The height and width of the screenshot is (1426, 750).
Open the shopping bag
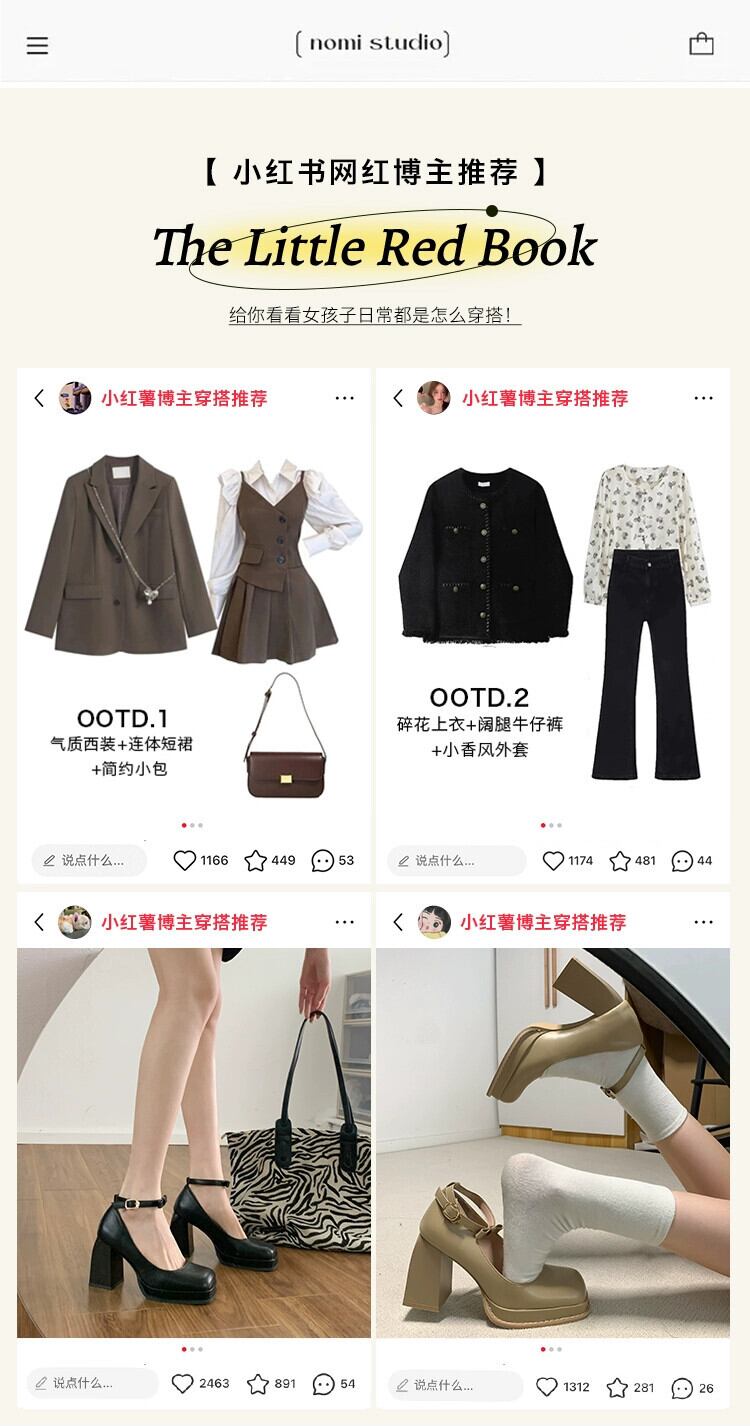tap(702, 44)
